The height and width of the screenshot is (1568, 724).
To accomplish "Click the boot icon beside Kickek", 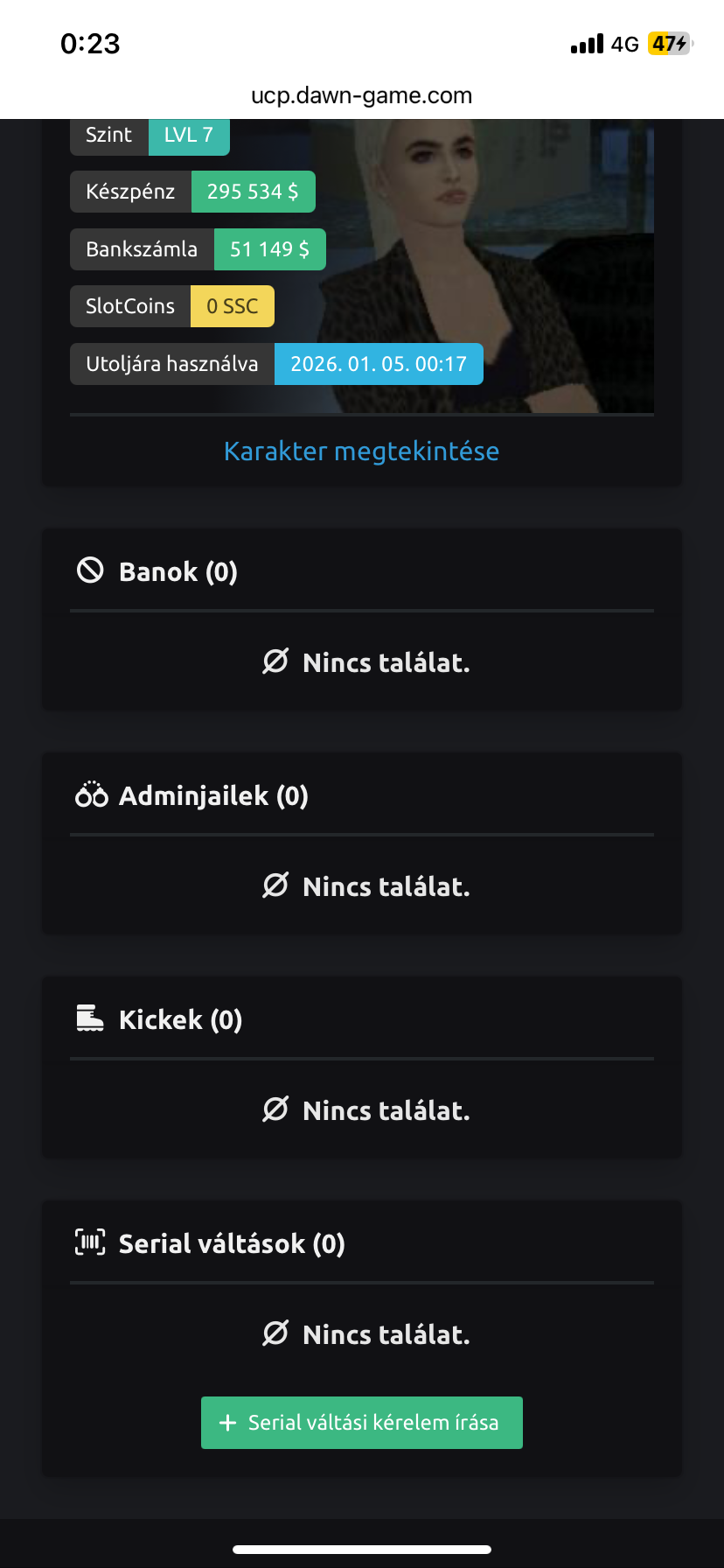I will [91, 1018].
